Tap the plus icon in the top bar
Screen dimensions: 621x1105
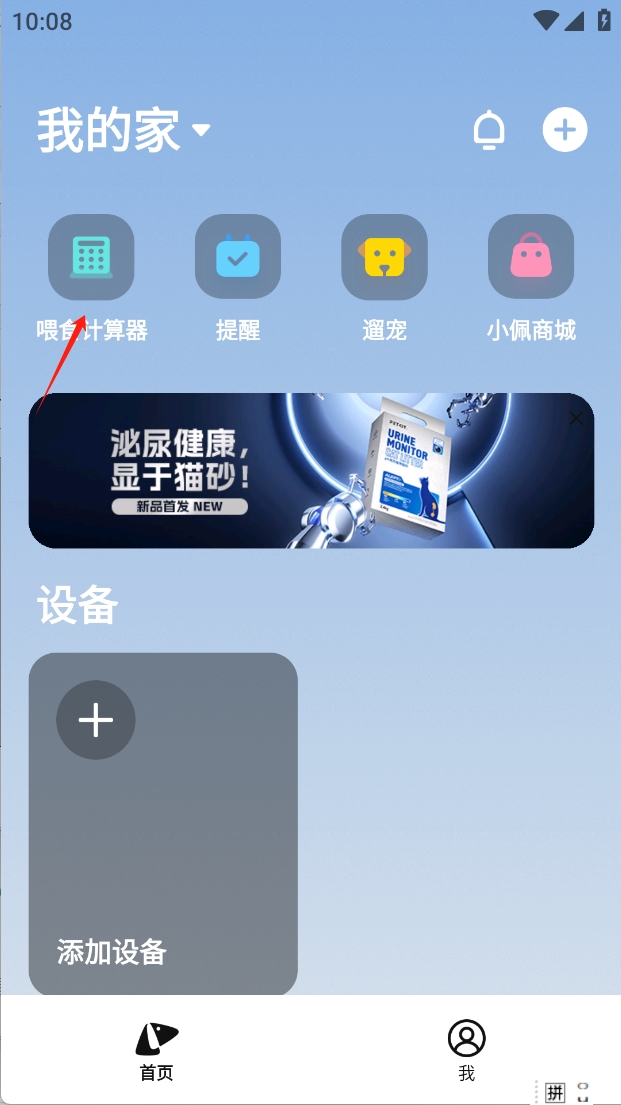click(565, 130)
